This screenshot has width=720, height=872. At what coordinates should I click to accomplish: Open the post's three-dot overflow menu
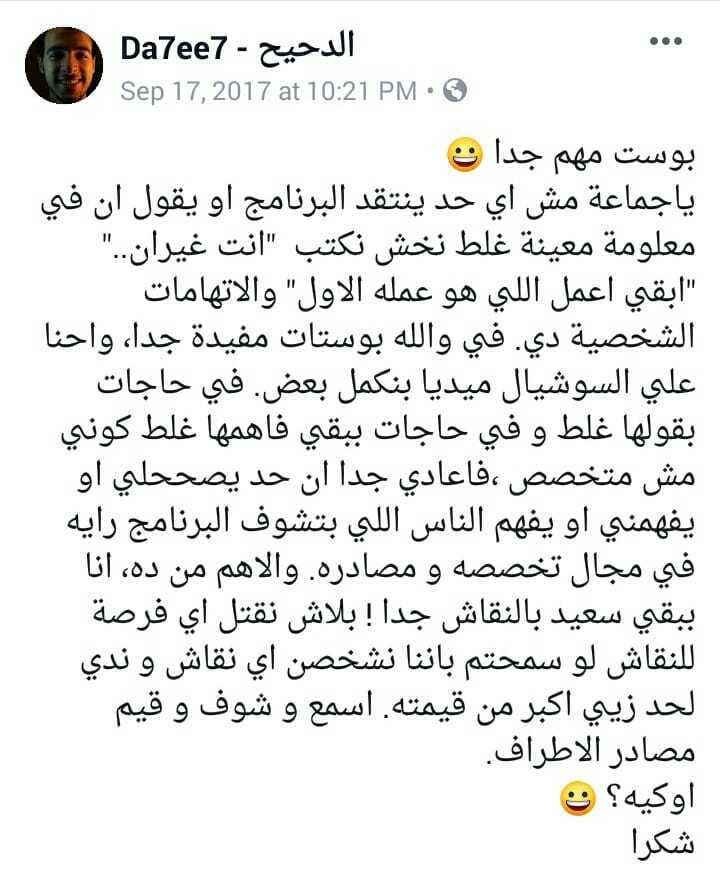point(665,42)
